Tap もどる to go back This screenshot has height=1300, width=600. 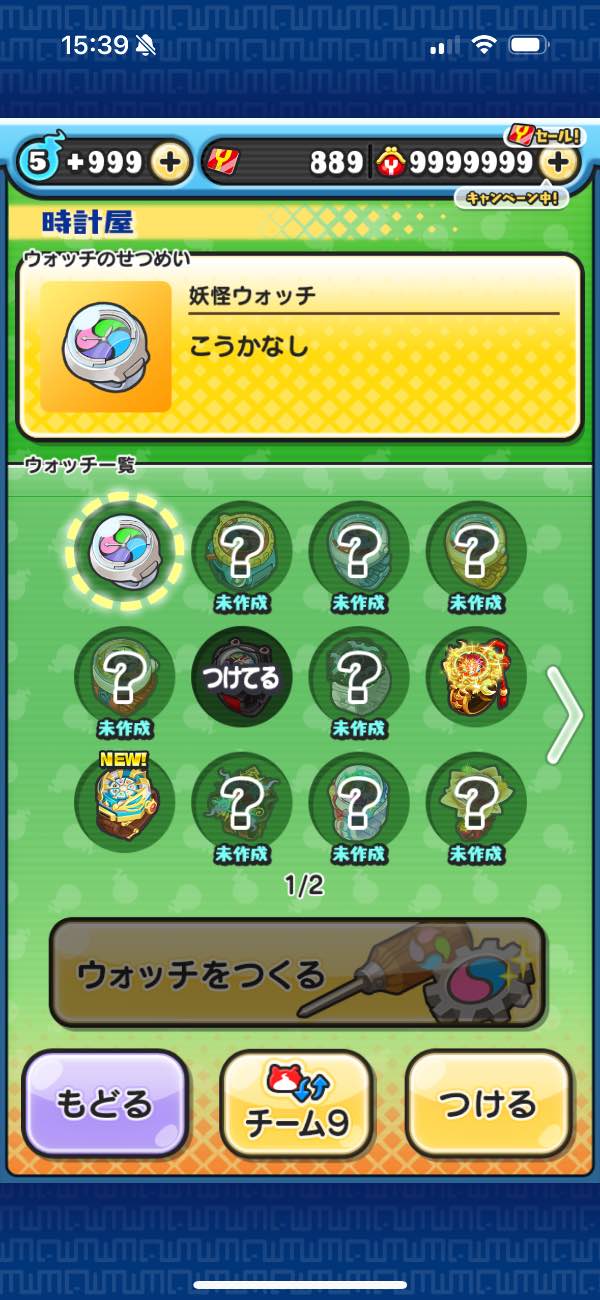105,1103
